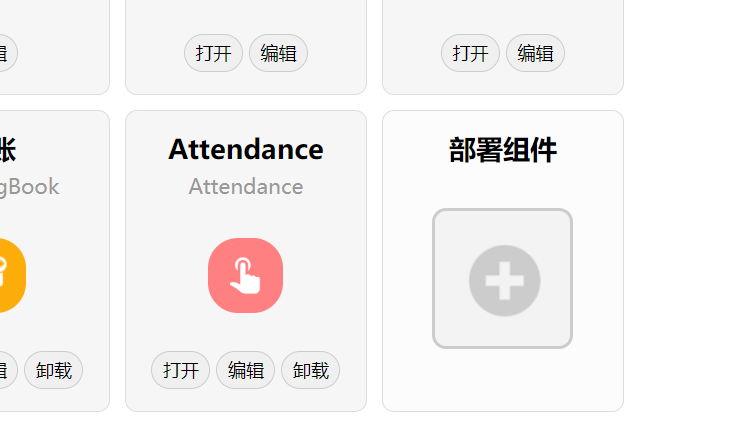Uninstall the Attendance component
This screenshot has height=445, width=736.
(311, 370)
